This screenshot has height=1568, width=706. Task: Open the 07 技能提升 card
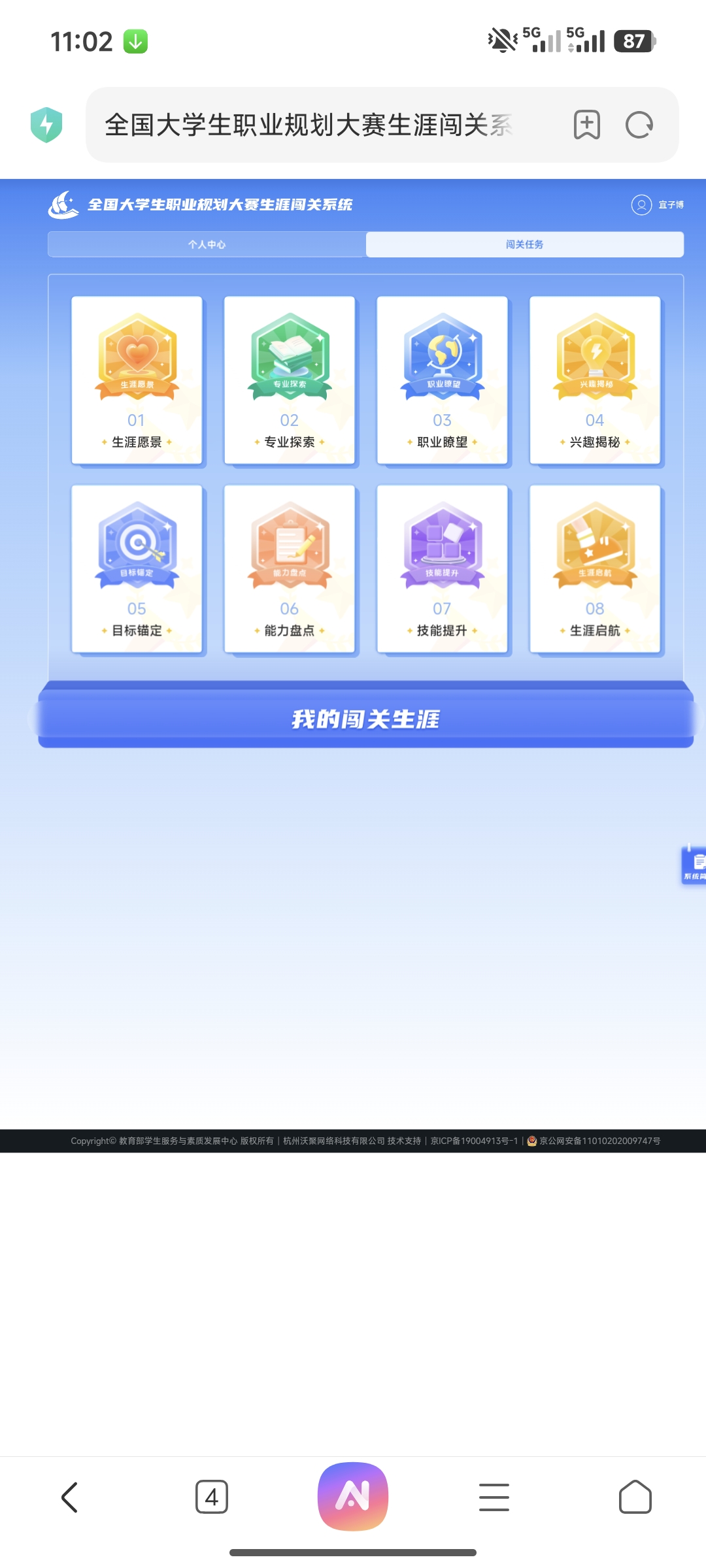pyautogui.click(x=443, y=569)
